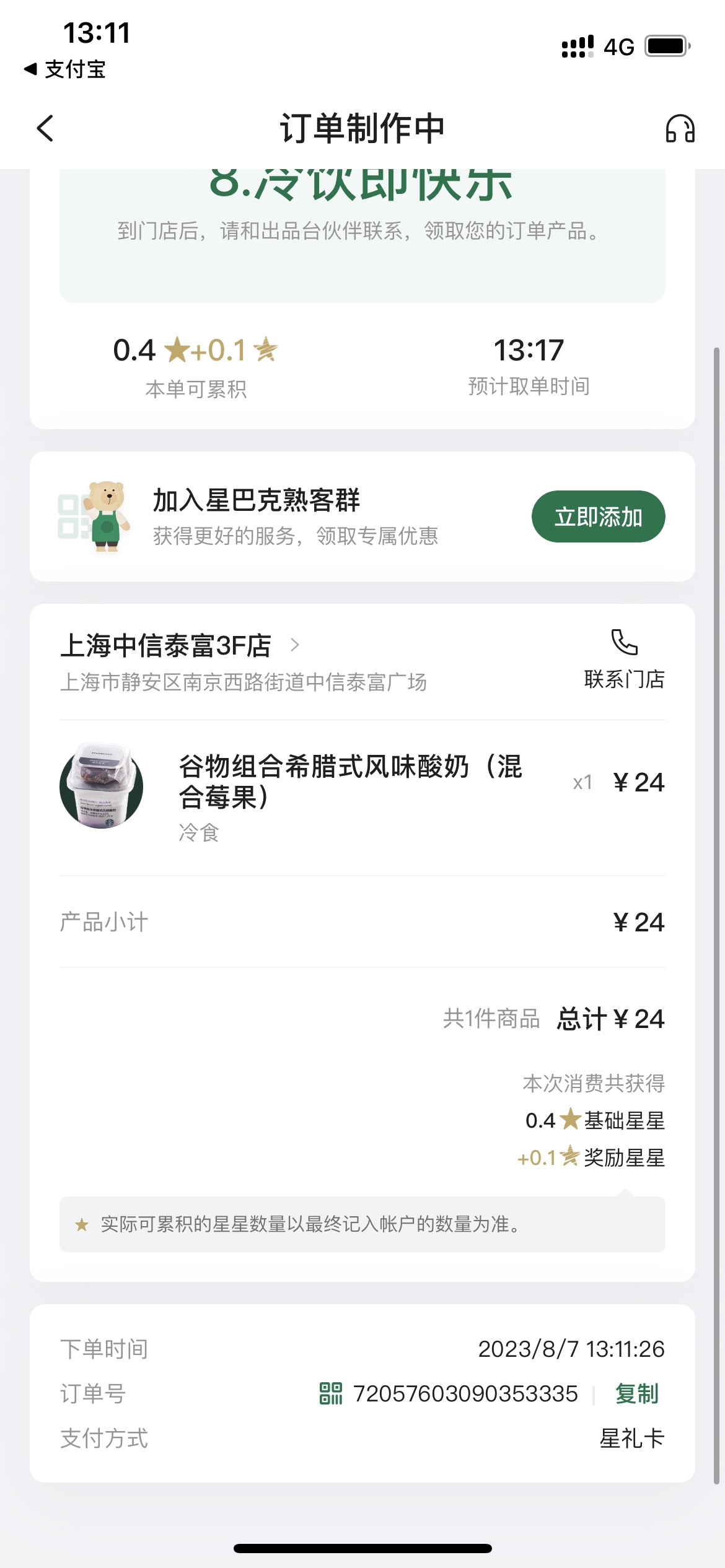725x1568 pixels.
Task: Copy the order number with 复制
Action: click(637, 1393)
